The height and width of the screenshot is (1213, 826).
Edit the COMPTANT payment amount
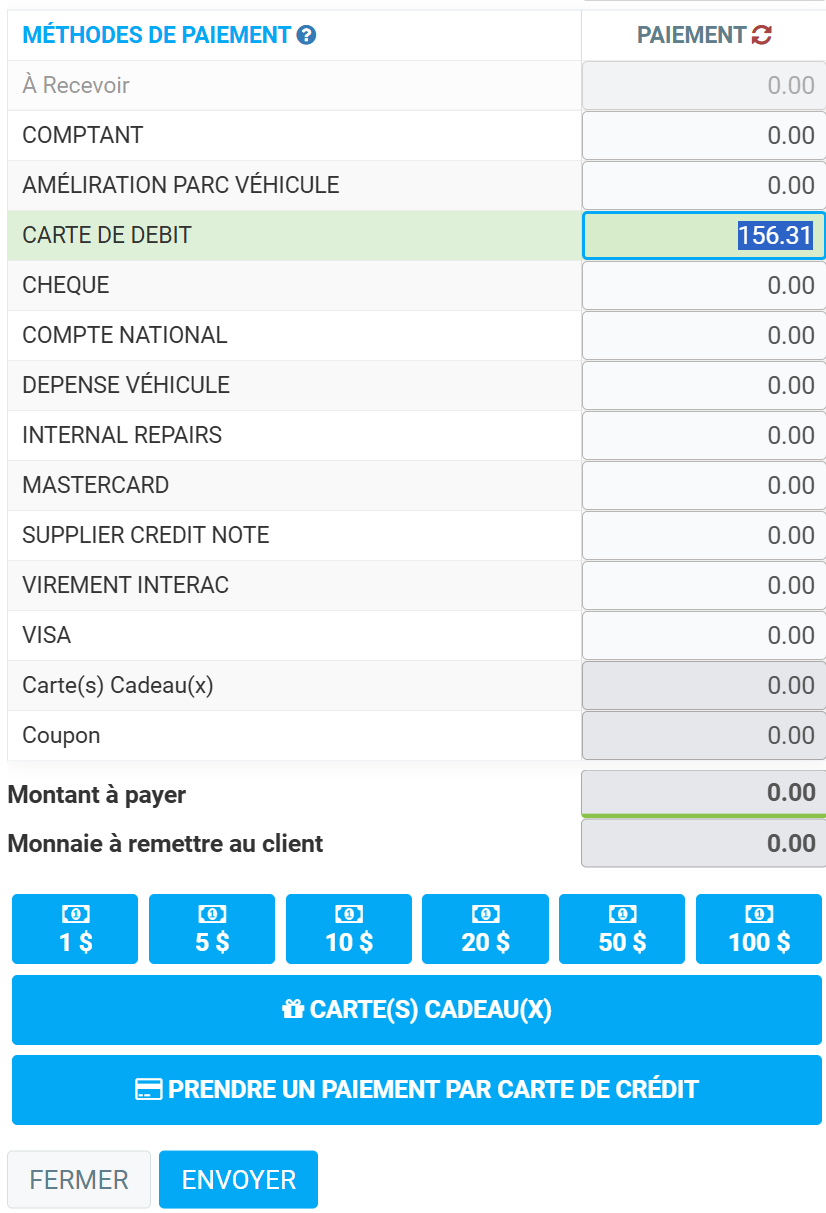tap(703, 136)
